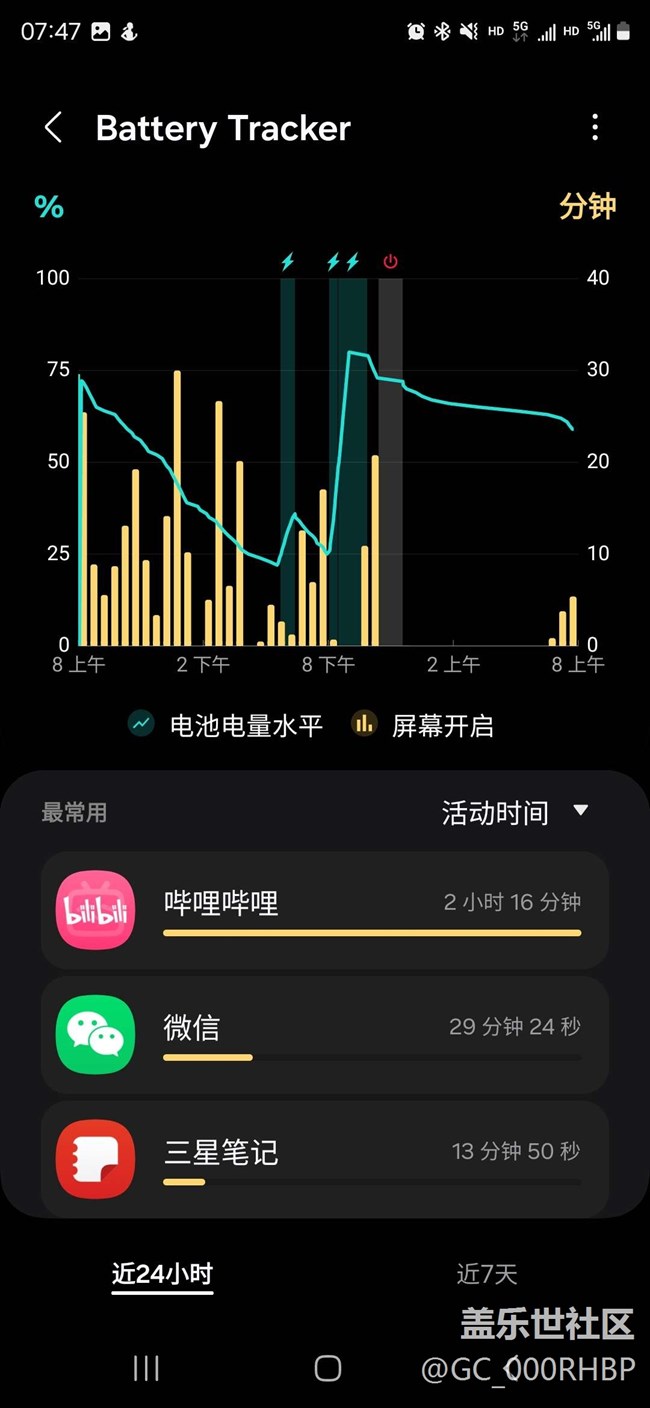This screenshot has width=650, height=1408.
Task: Toggle the 电池电量水平 legend item
Action: point(226,725)
